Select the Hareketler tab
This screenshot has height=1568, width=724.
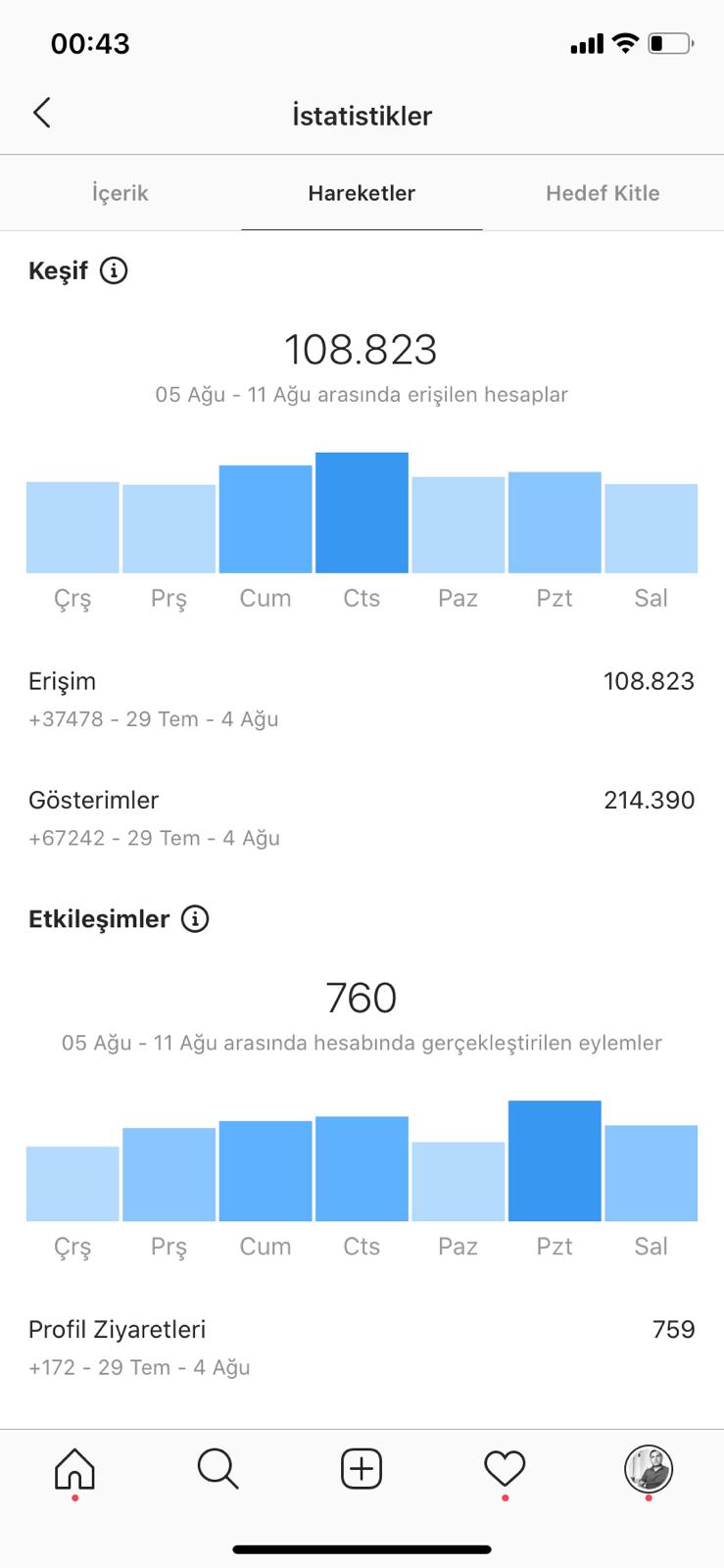coord(362,193)
